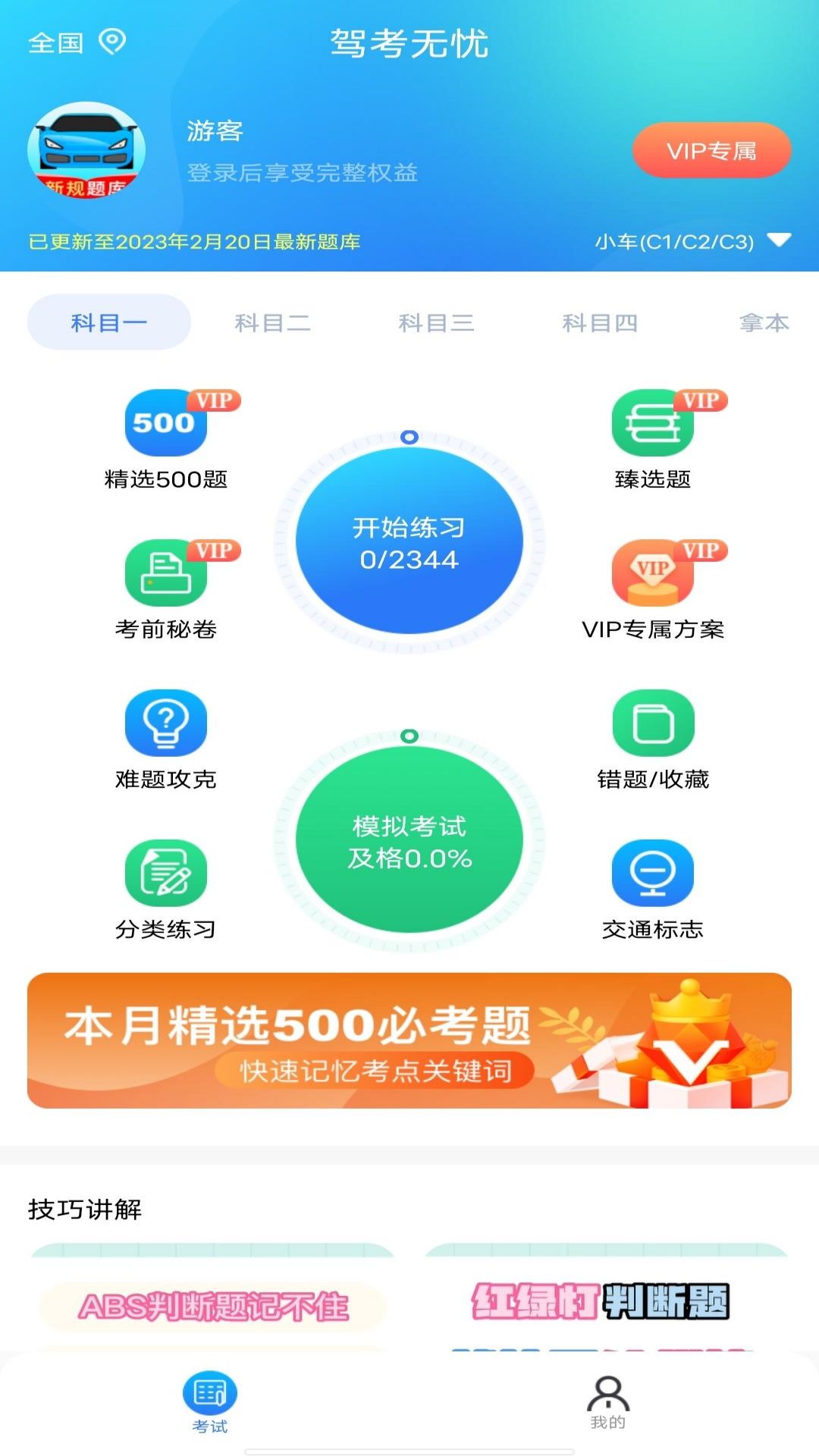Select the 拿本 tab

(x=764, y=323)
